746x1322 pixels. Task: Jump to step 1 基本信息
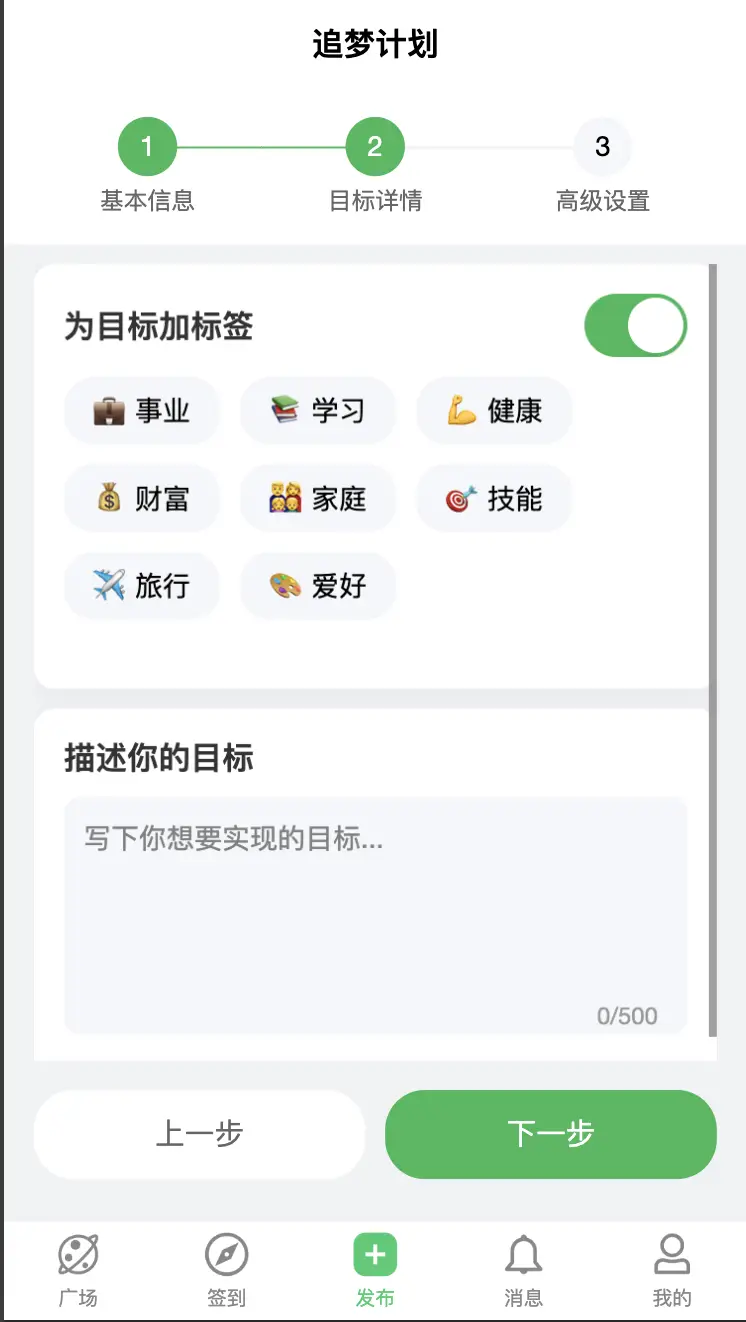click(147, 147)
